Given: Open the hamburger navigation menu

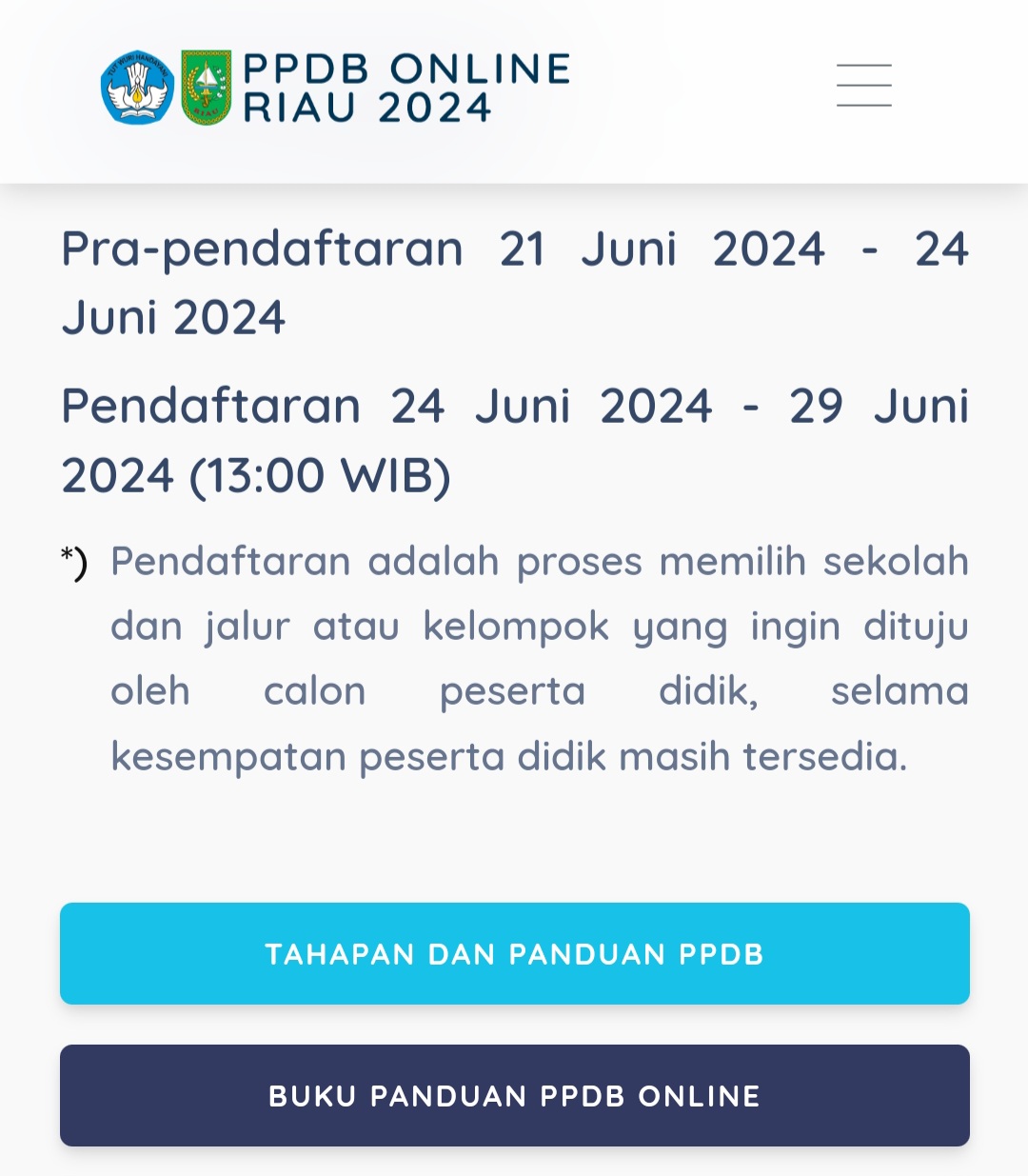Looking at the screenshot, I should [863, 86].
